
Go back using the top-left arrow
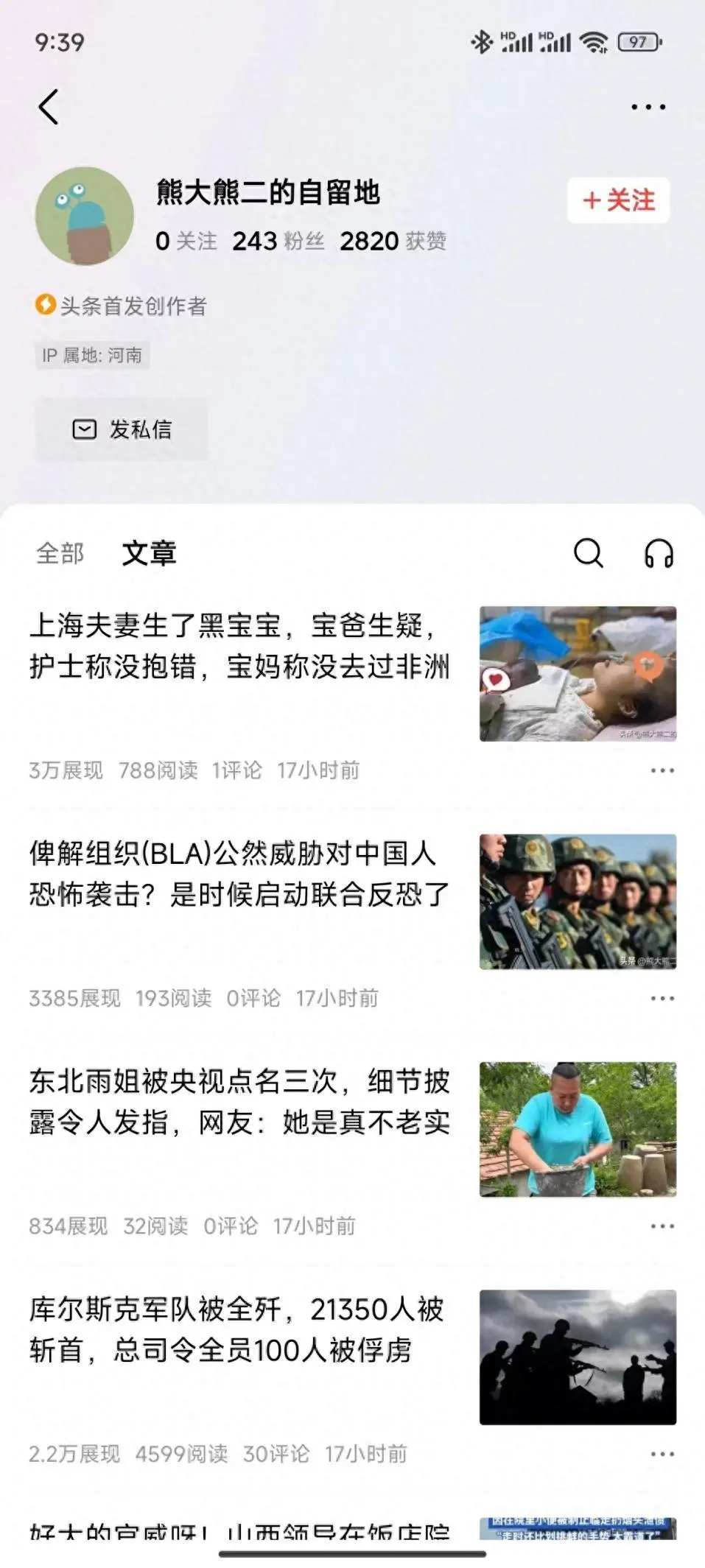49,108
